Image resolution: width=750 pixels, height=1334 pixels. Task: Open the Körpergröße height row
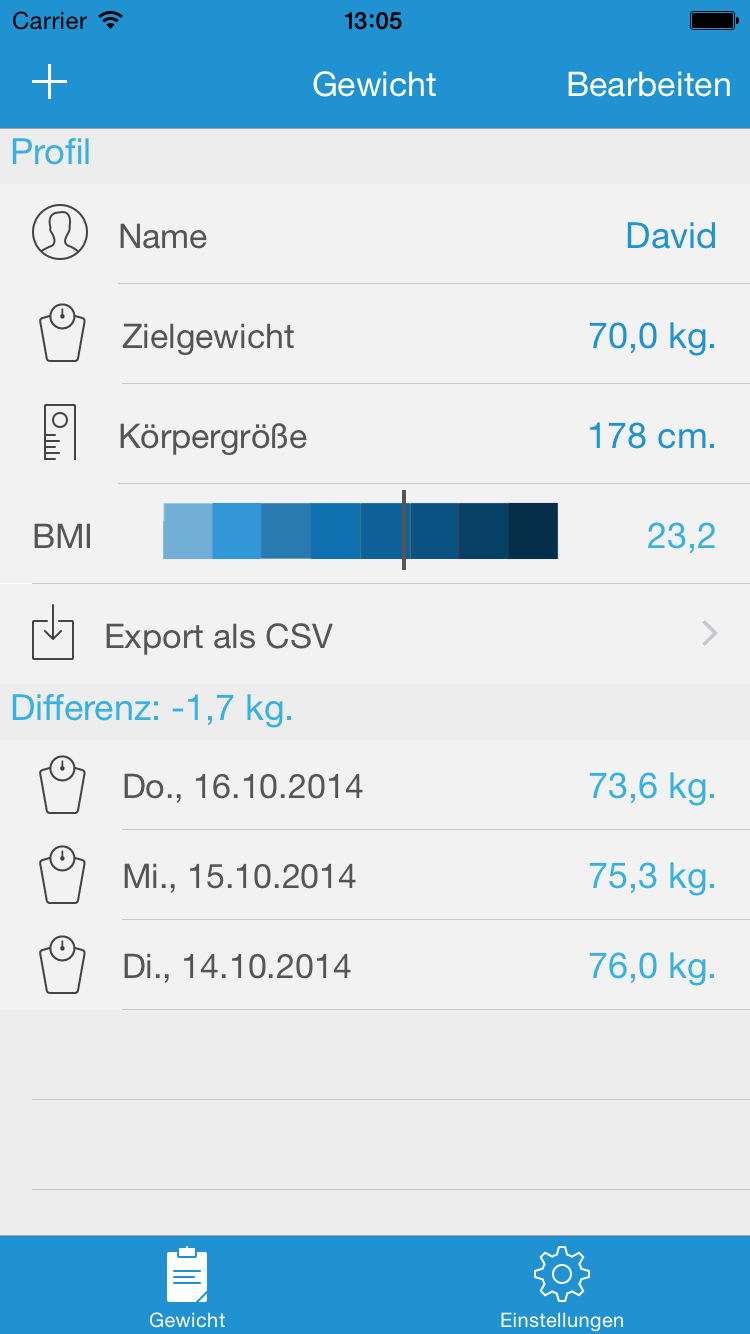coord(375,436)
